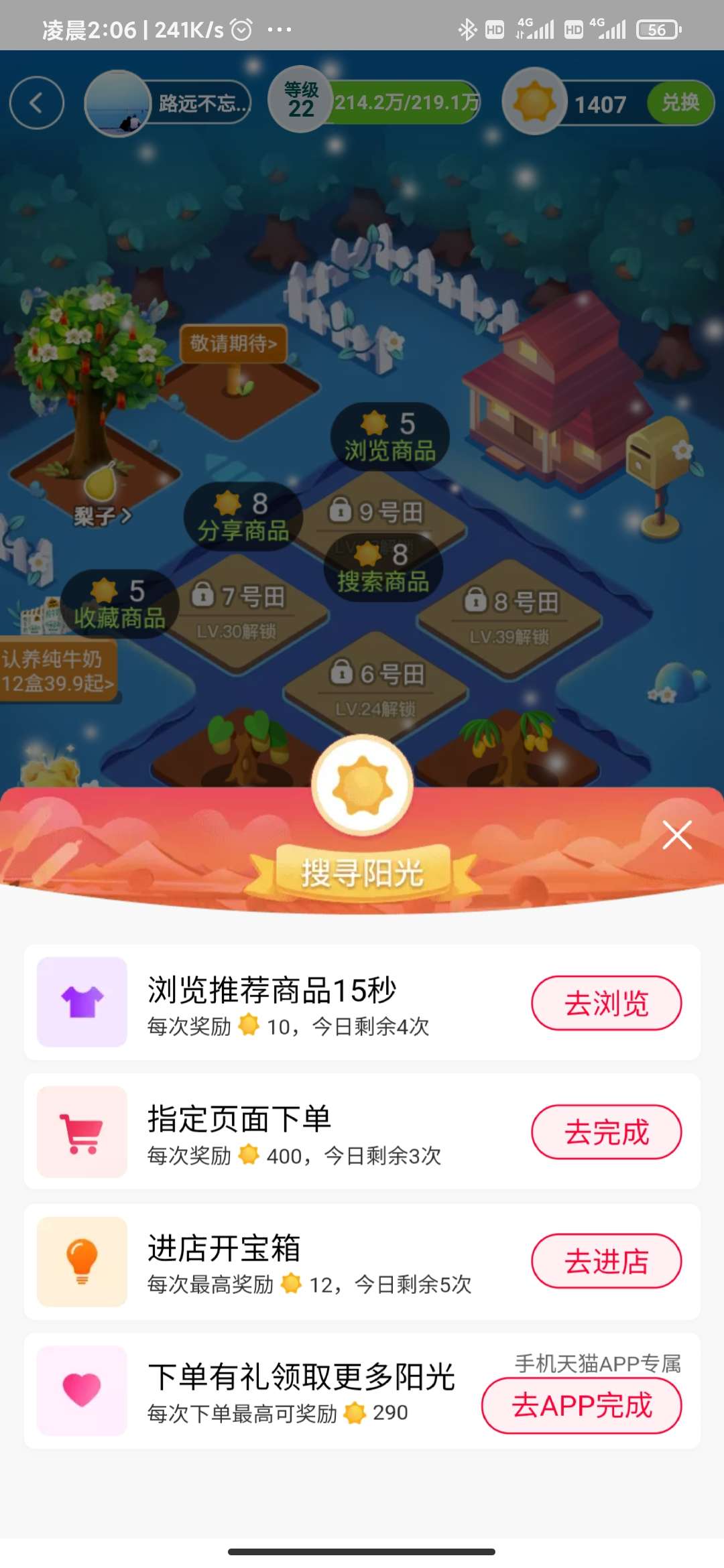Tap 去浏览 to browse recommended products
This screenshot has width=724, height=1568.
[606, 1003]
